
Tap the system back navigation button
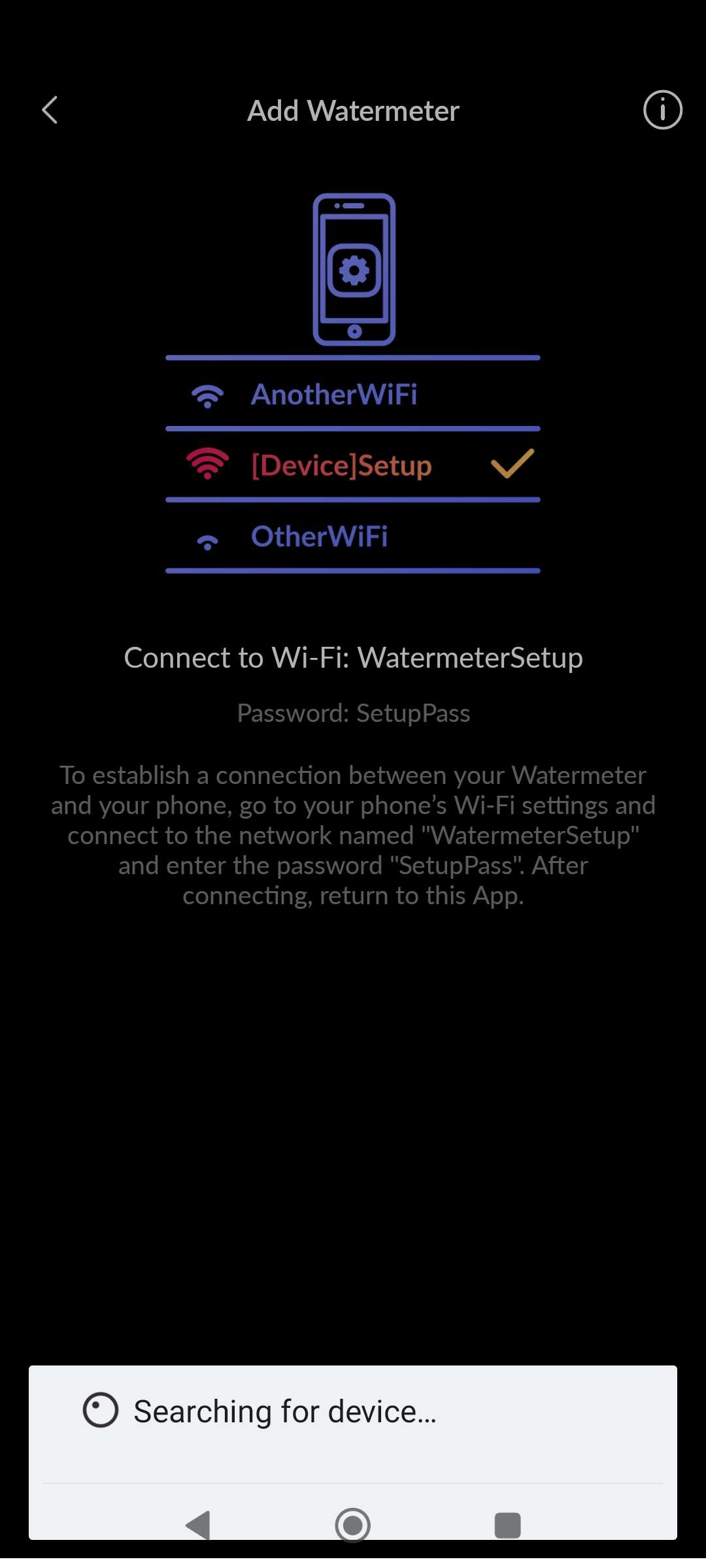click(198, 1525)
